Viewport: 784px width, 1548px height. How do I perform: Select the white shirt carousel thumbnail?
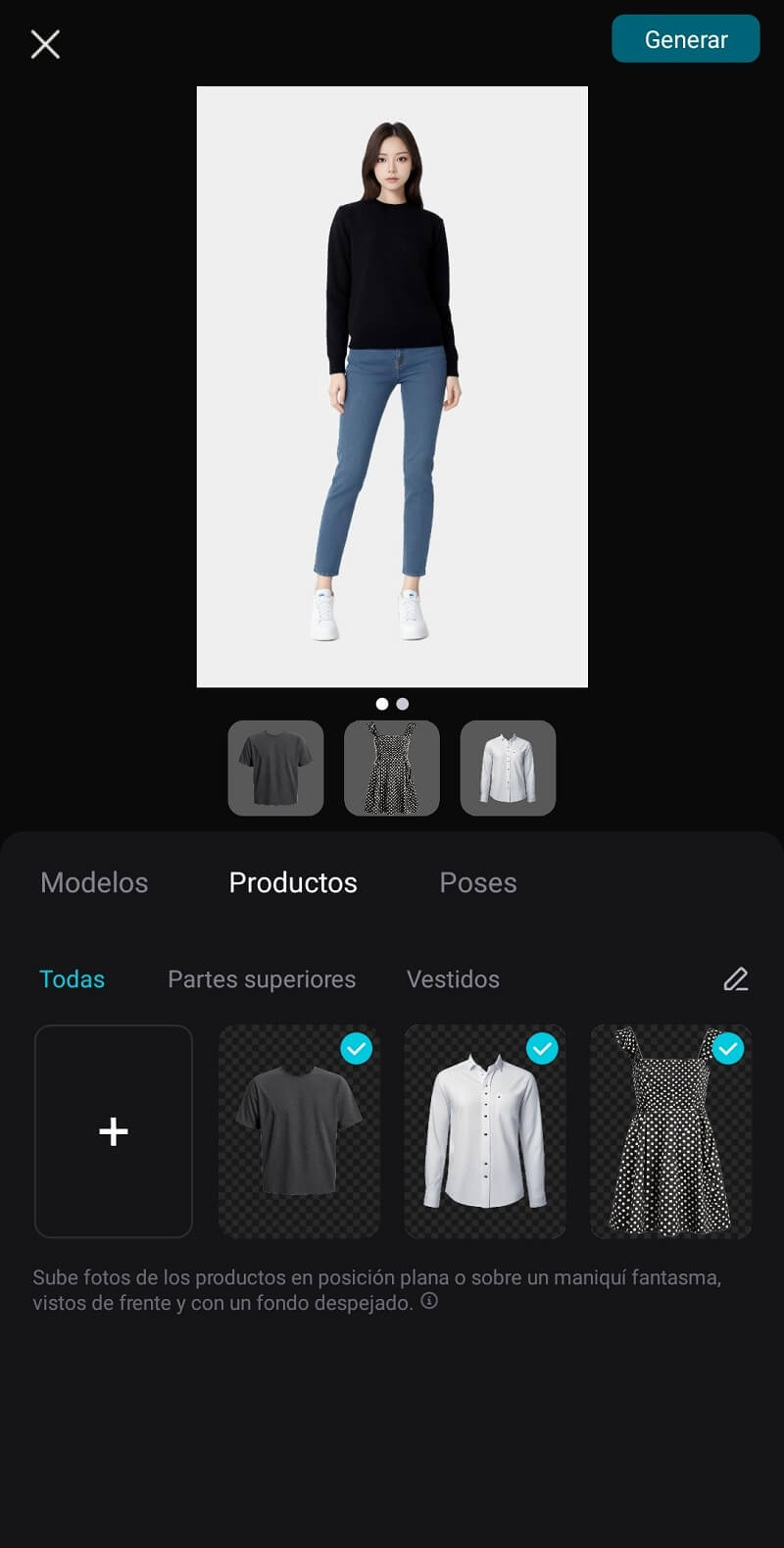509,768
